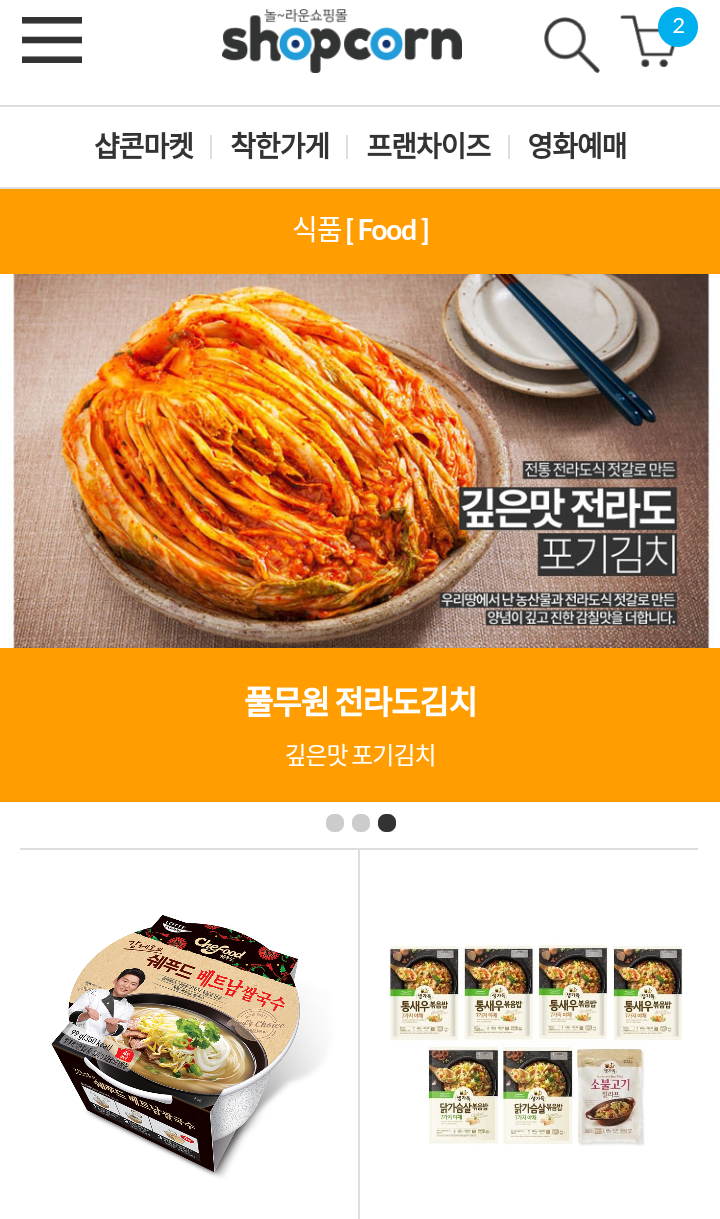The height and width of the screenshot is (1219, 720).
Task: Navigate to the 프랜차이즈 section
Action: pos(428,146)
